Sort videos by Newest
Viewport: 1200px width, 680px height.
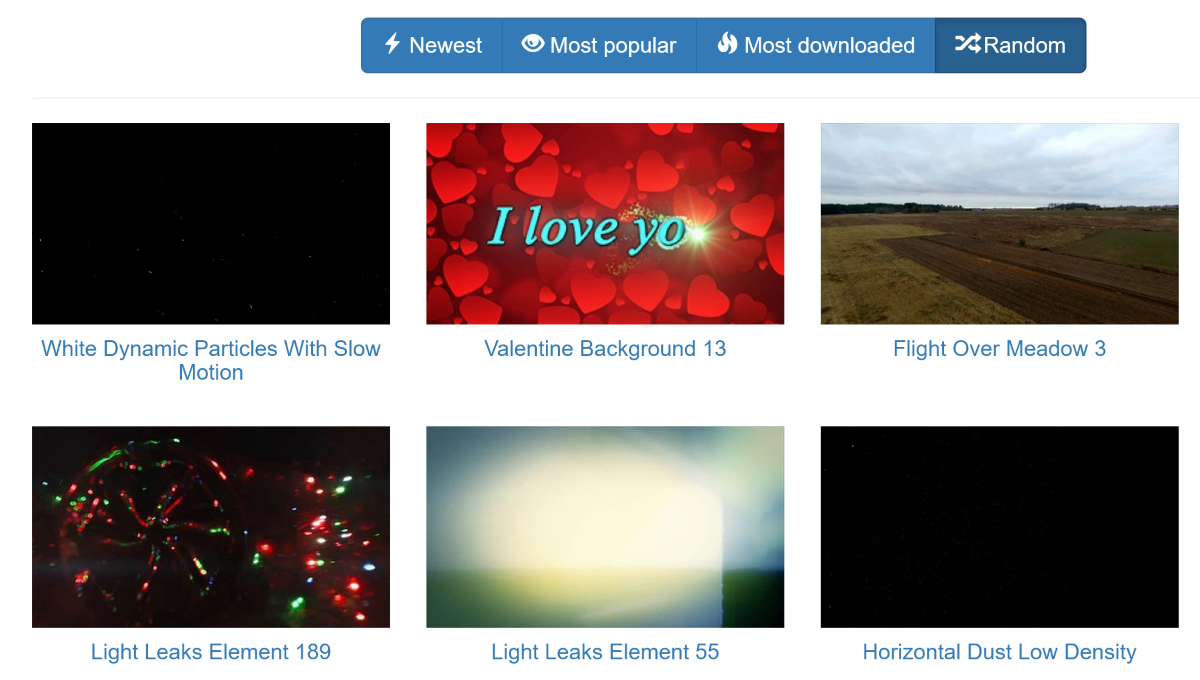tap(432, 45)
